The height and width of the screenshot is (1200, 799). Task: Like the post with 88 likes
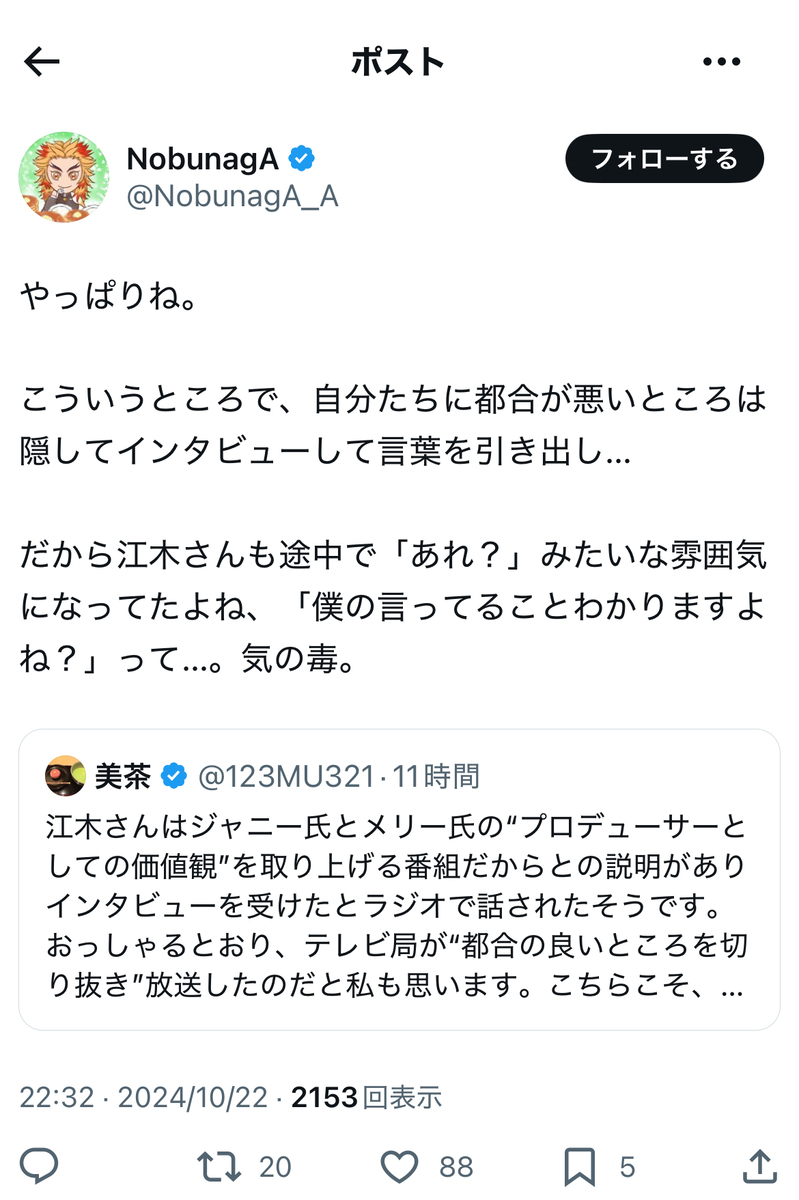tap(428, 1166)
